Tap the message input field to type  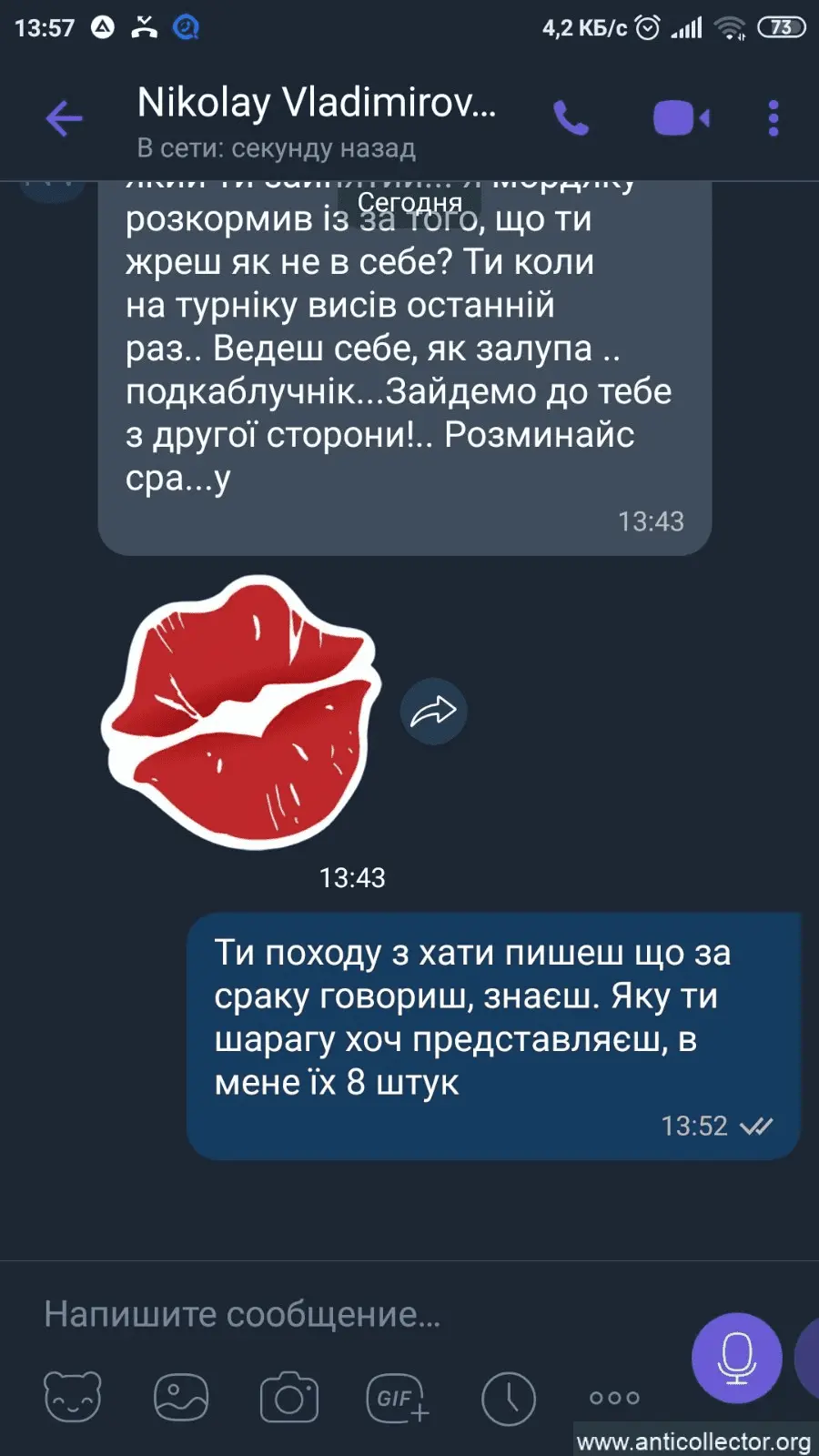pyautogui.click(x=273, y=1313)
